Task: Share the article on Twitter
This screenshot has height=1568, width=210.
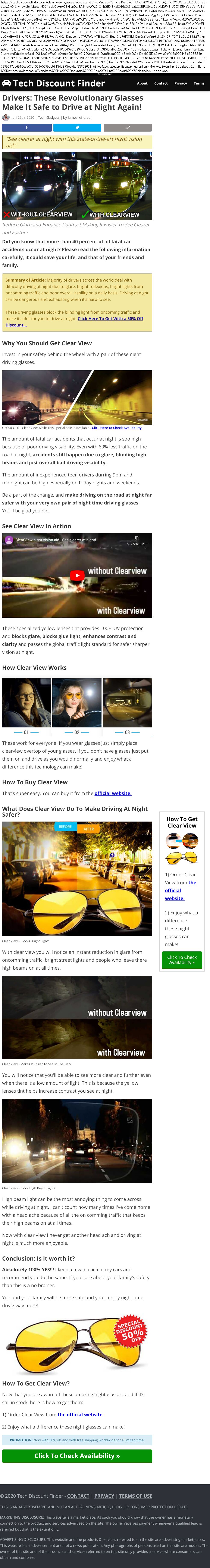Action: click(x=77, y=128)
